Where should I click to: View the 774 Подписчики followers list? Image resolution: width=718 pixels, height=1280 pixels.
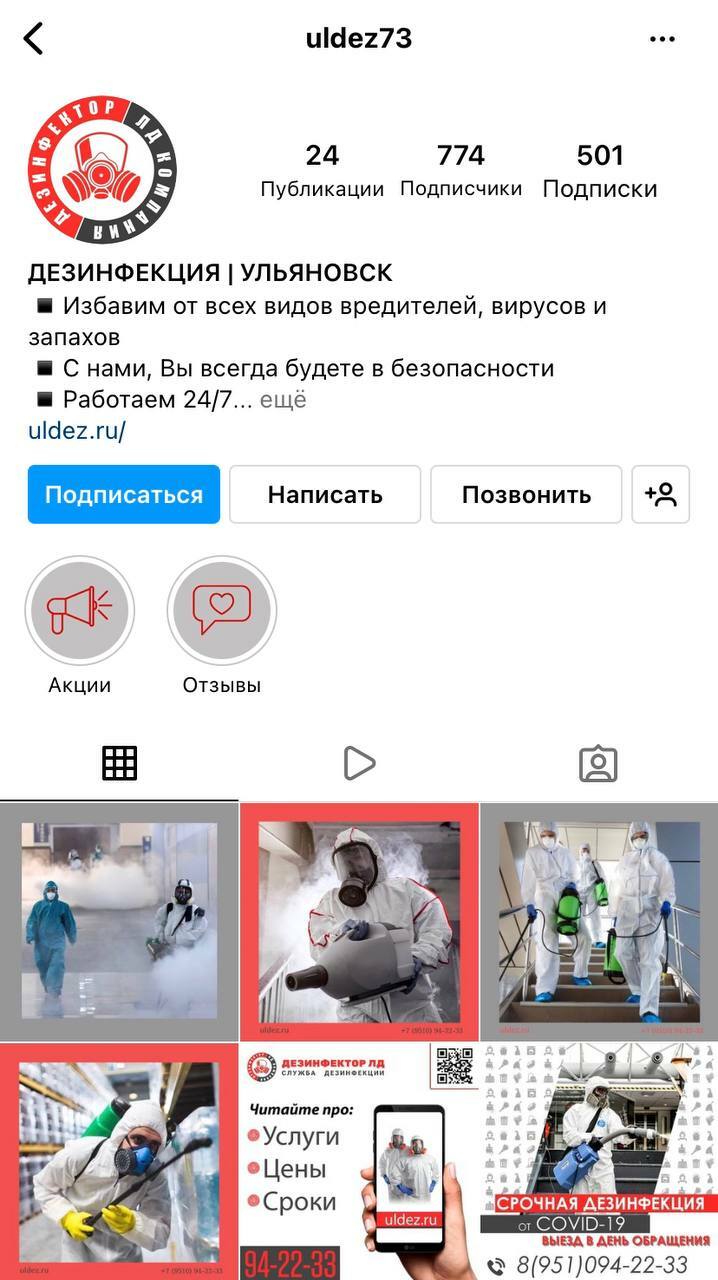click(461, 170)
